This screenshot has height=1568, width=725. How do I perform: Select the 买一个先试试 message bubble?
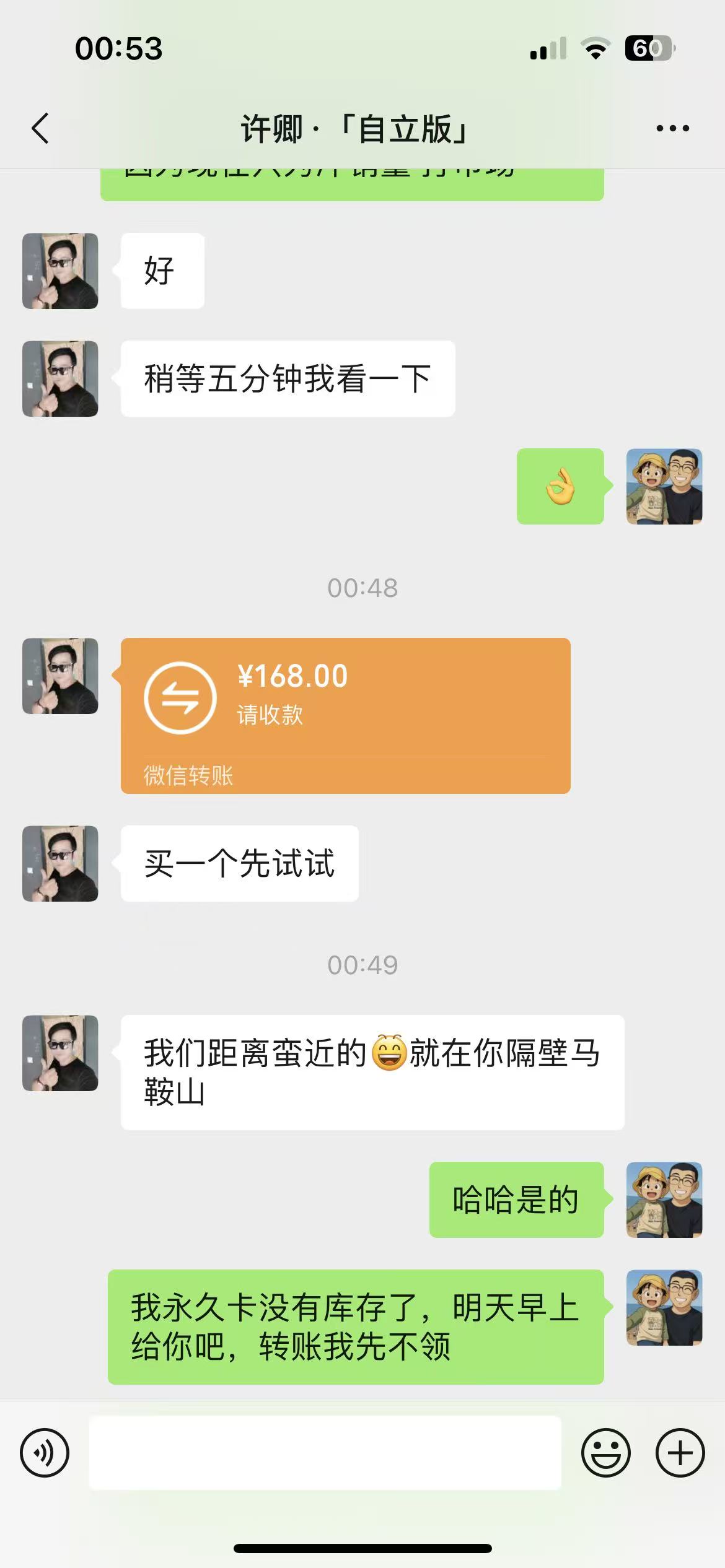pos(239,863)
